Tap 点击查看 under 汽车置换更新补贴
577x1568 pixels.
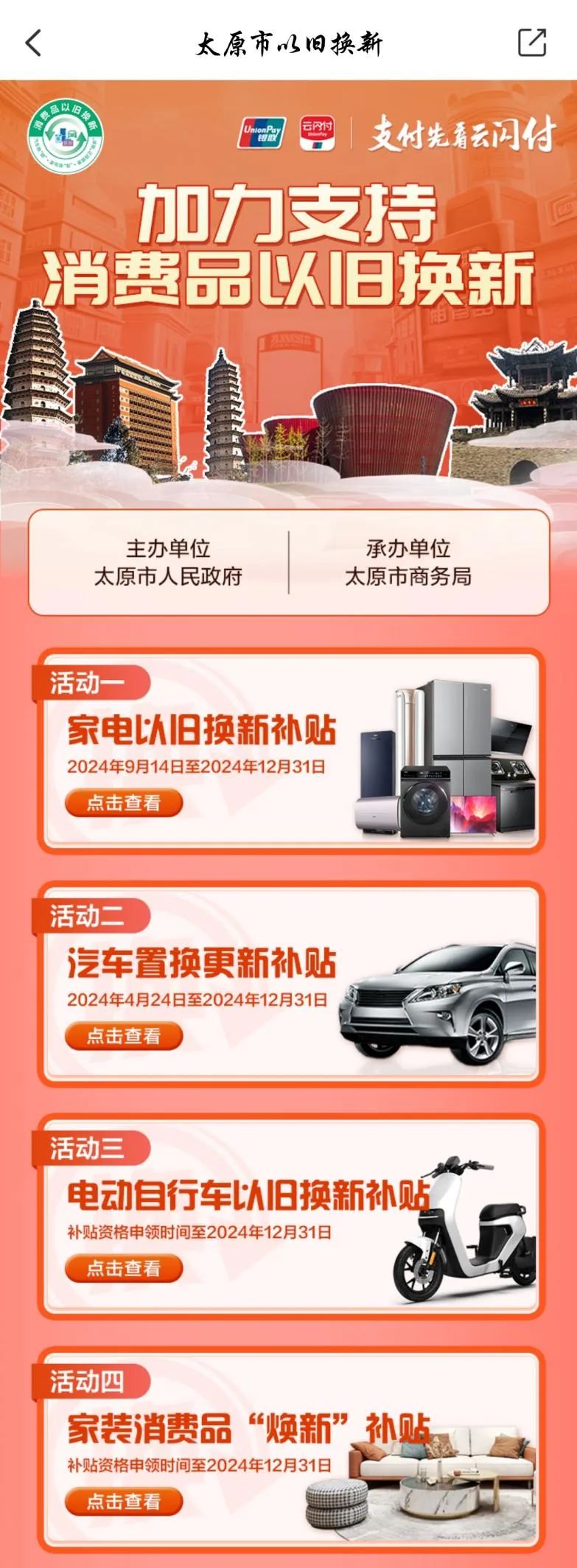tap(124, 1035)
